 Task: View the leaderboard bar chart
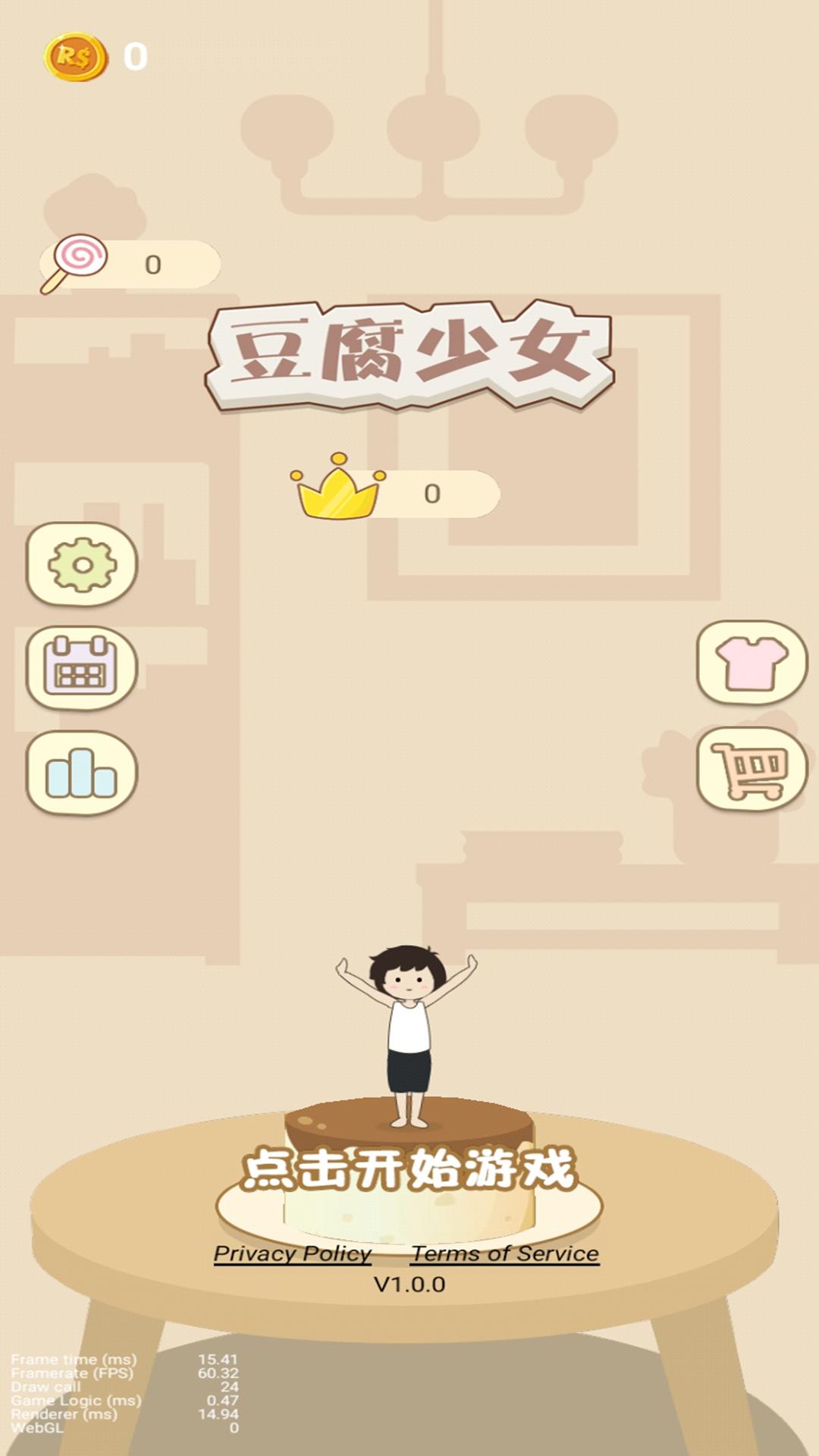pos(82,773)
